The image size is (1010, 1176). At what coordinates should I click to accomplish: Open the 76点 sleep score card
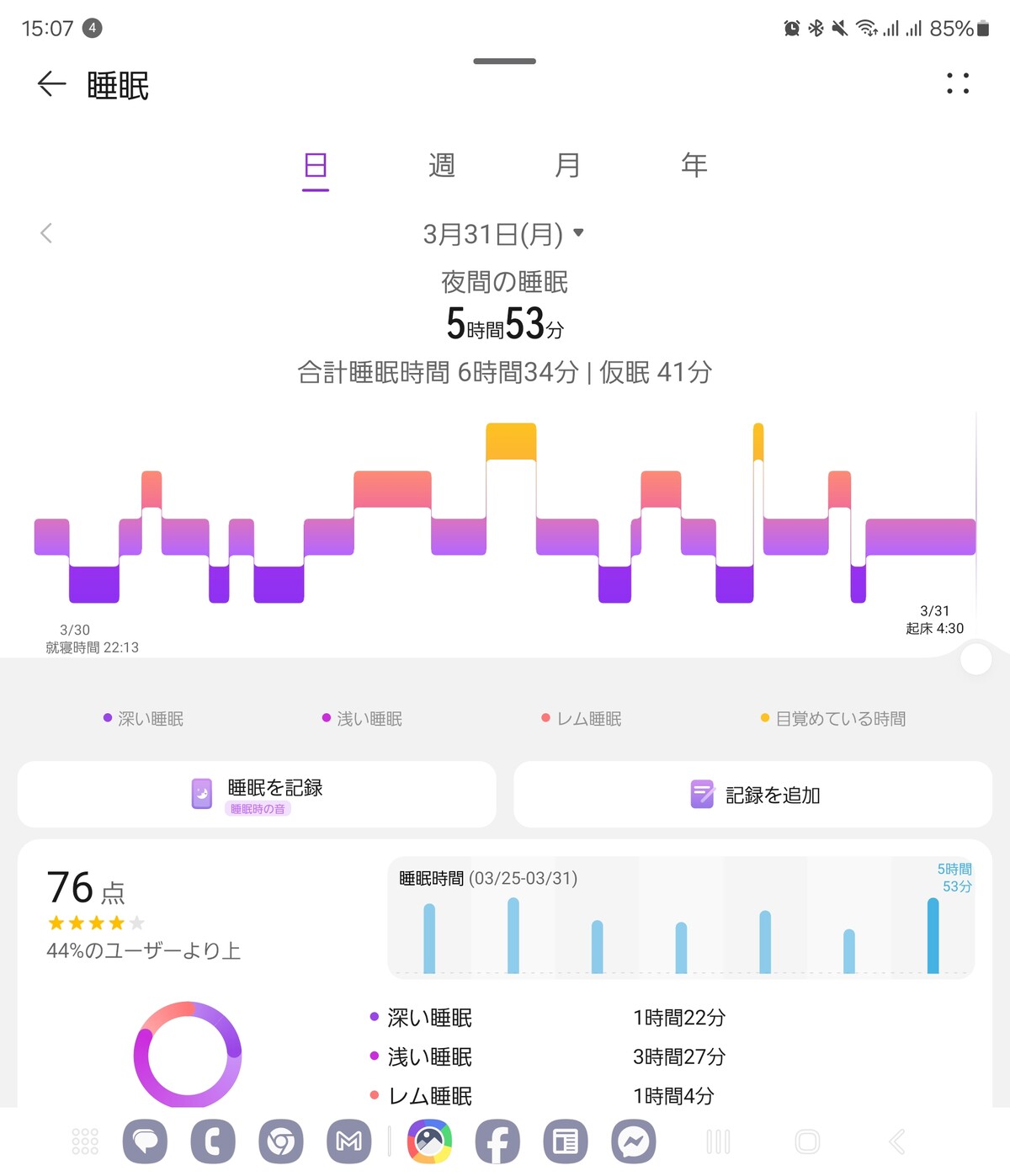143,913
